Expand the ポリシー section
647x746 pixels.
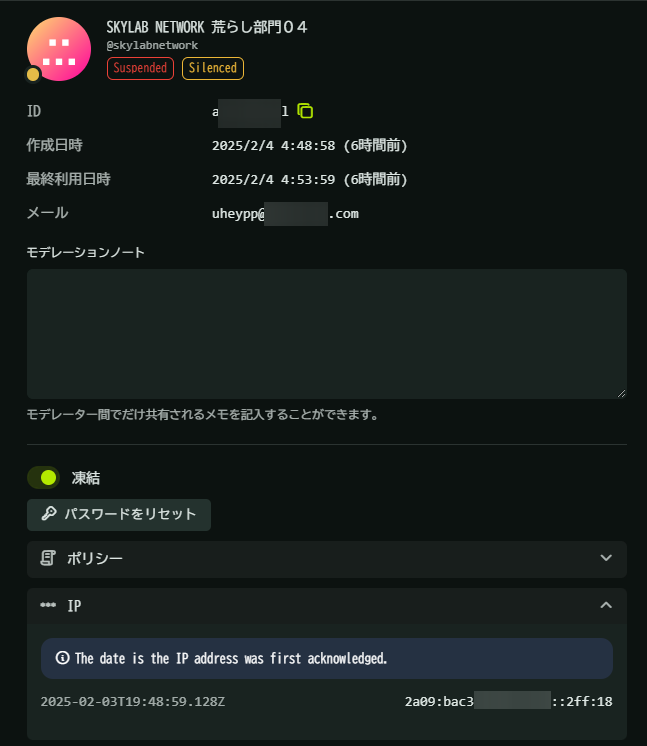(x=326, y=558)
